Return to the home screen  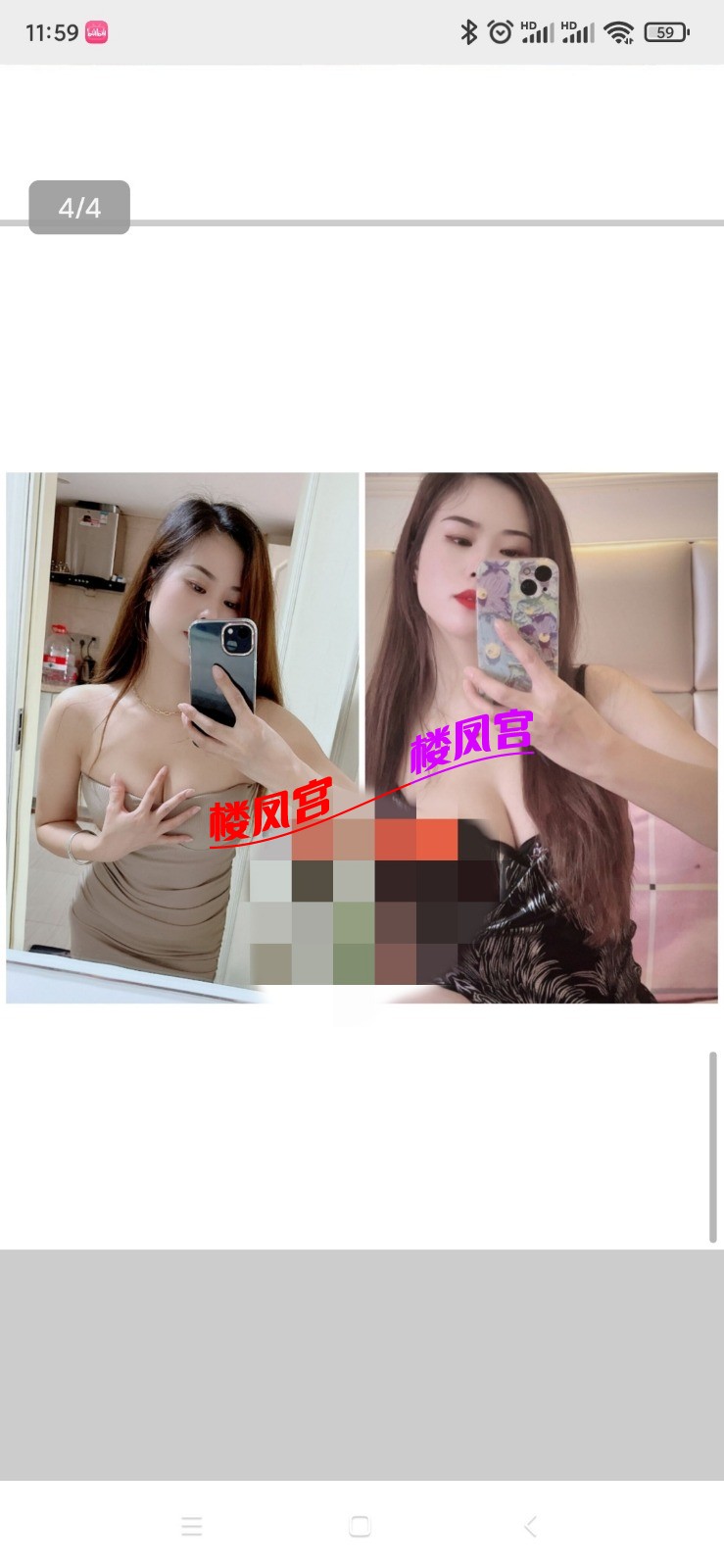tap(360, 1526)
